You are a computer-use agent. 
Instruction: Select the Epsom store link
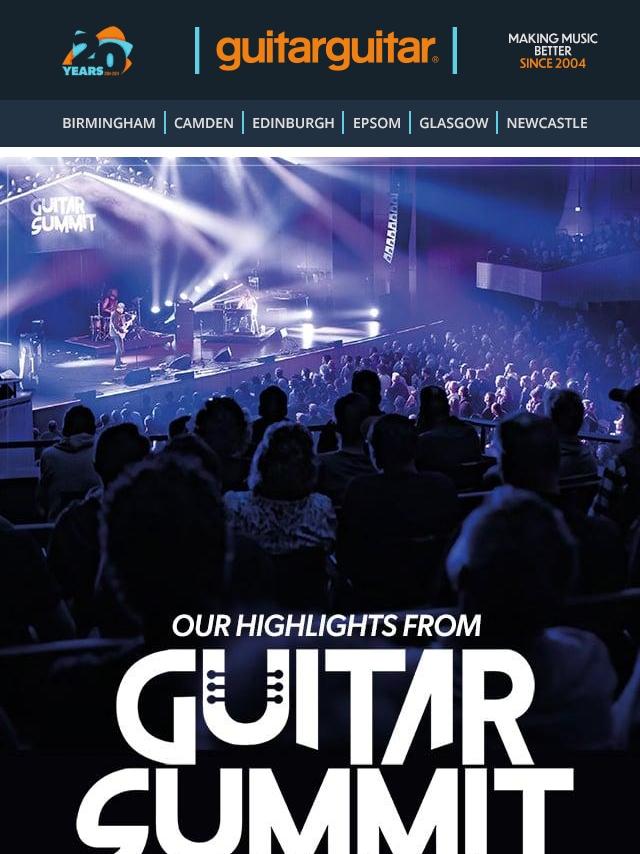coord(376,123)
